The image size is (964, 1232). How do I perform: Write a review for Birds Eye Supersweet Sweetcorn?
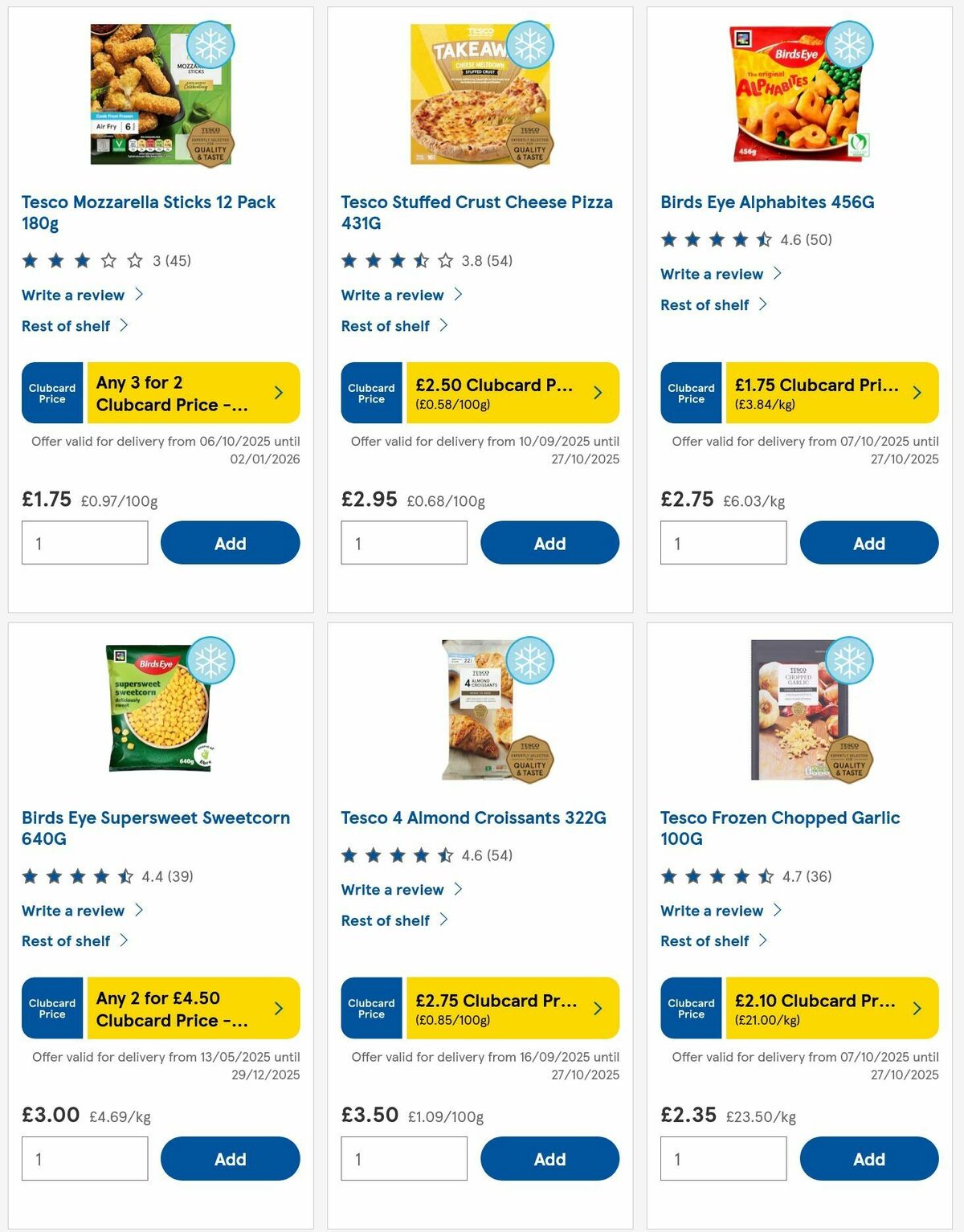(72, 910)
